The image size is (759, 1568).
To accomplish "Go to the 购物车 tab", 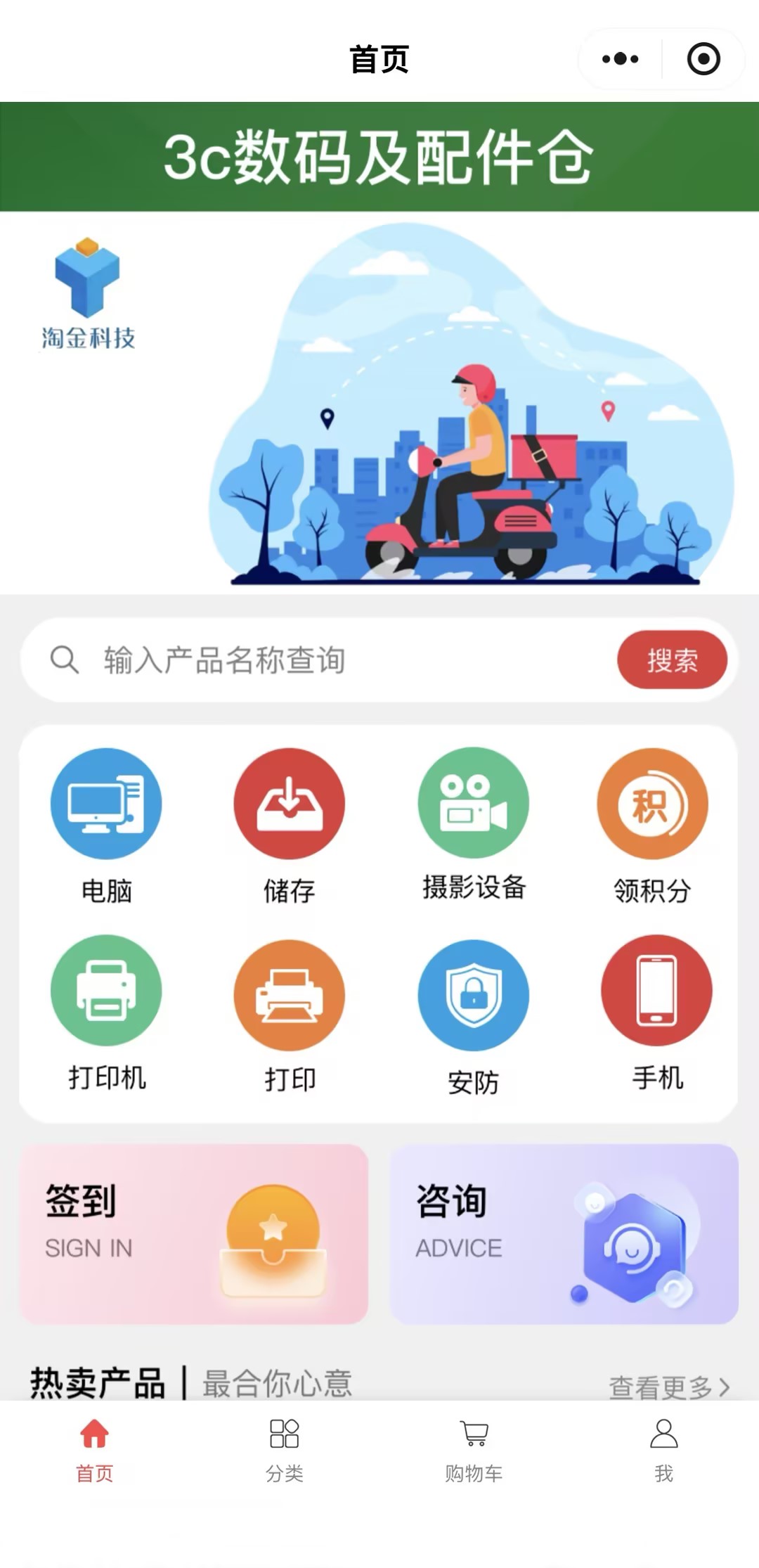I will point(474,1450).
